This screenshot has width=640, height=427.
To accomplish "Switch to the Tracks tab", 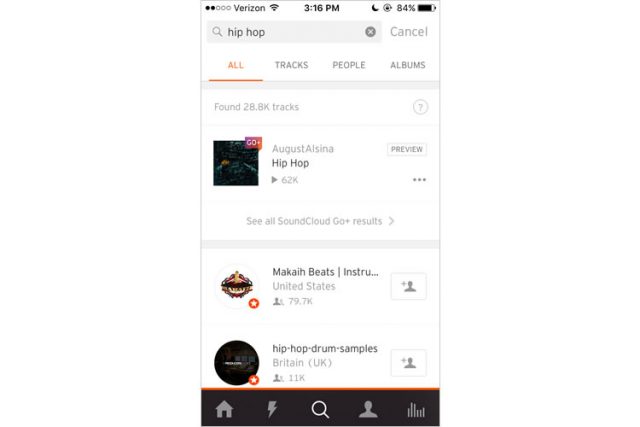I will pyautogui.click(x=291, y=65).
